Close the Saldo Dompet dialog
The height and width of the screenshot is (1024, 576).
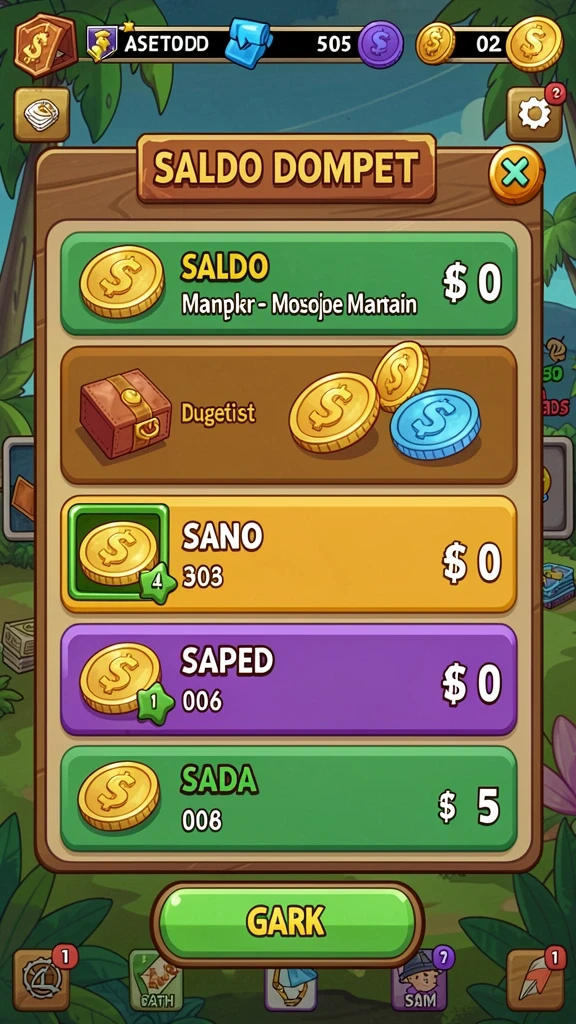[516, 174]
